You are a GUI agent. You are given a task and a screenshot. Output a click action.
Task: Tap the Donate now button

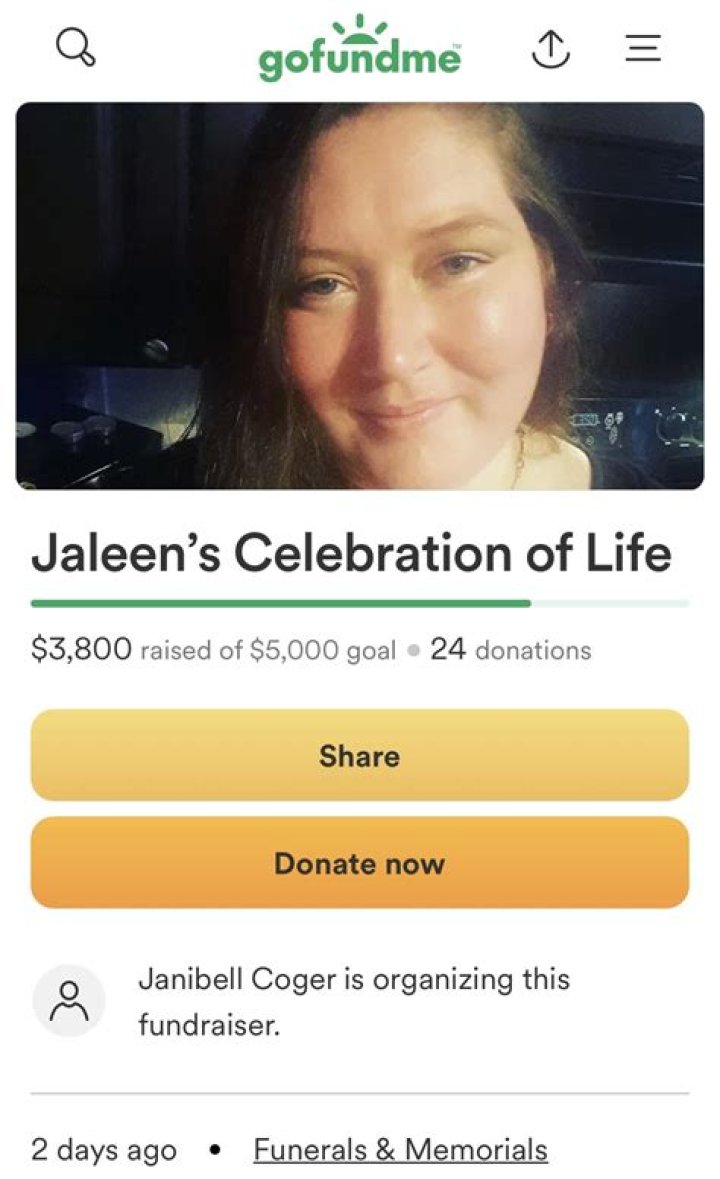(x=359, y=863)
